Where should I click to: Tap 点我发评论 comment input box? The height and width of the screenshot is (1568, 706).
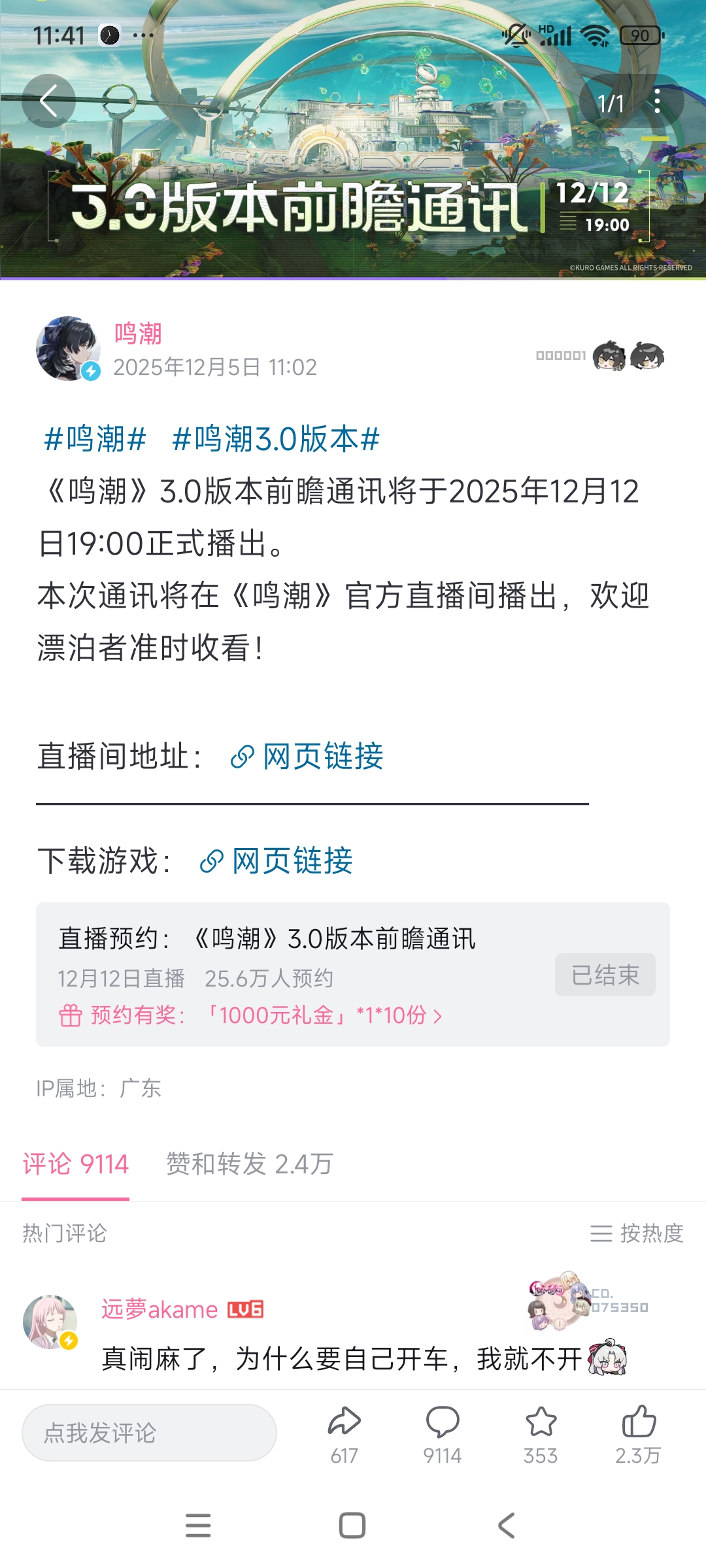click(x=149, y=1433)
